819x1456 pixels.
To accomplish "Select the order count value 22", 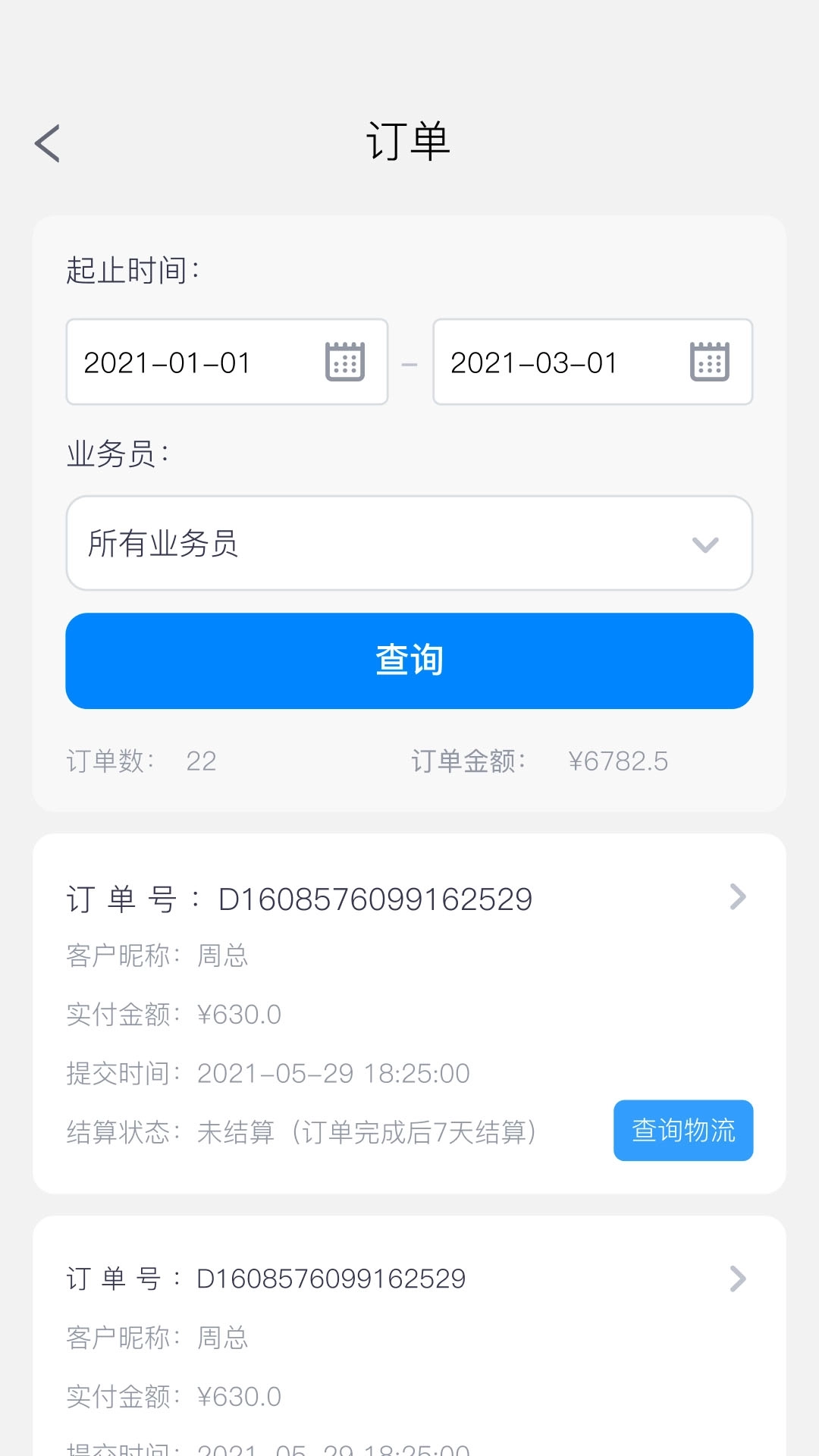I will (x=202, y=761).
